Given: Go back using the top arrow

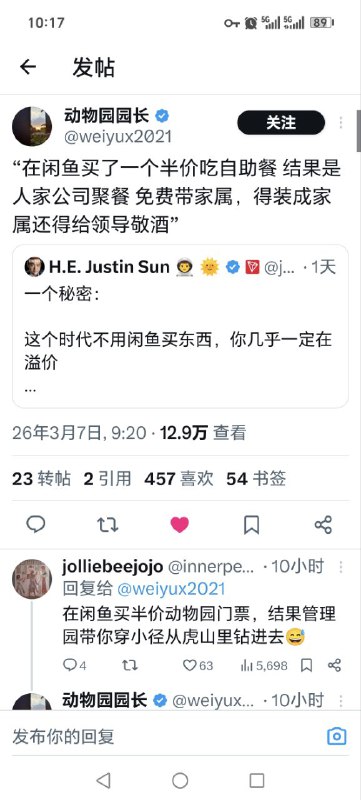Looking at the screenshot, I should point(28,67).
